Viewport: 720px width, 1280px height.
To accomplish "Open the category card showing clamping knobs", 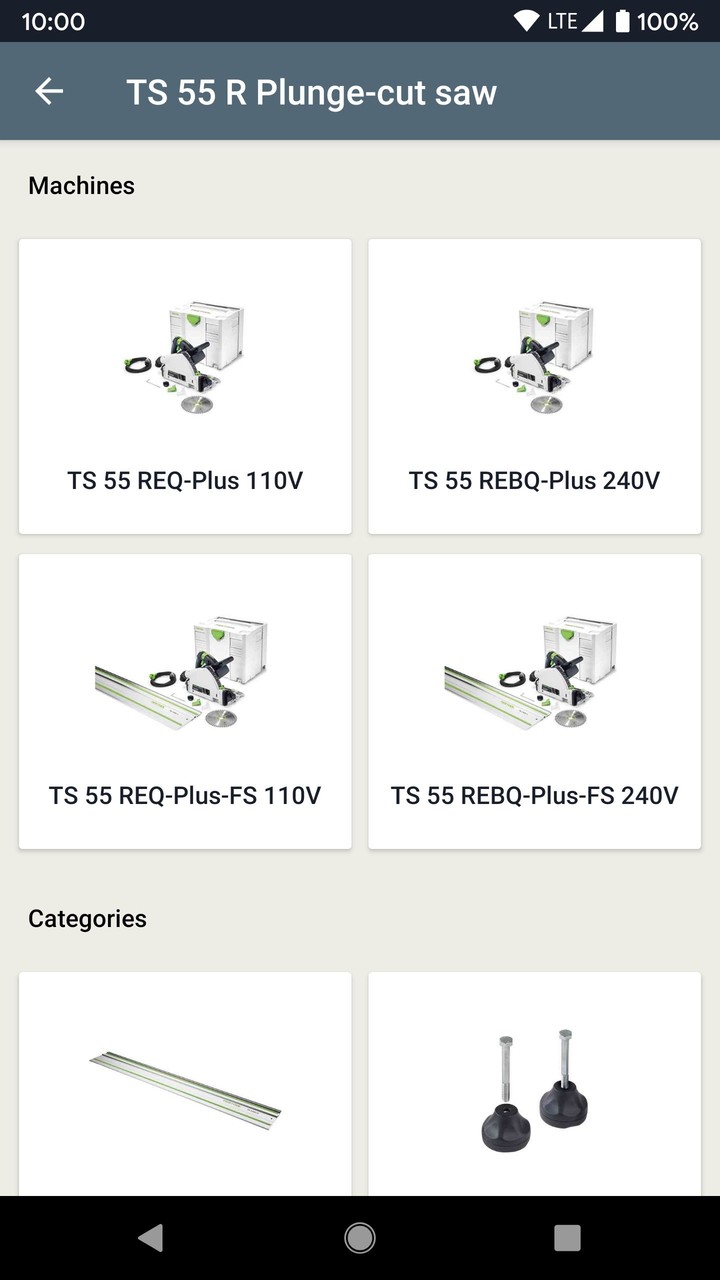I will tap(534, 1085).
